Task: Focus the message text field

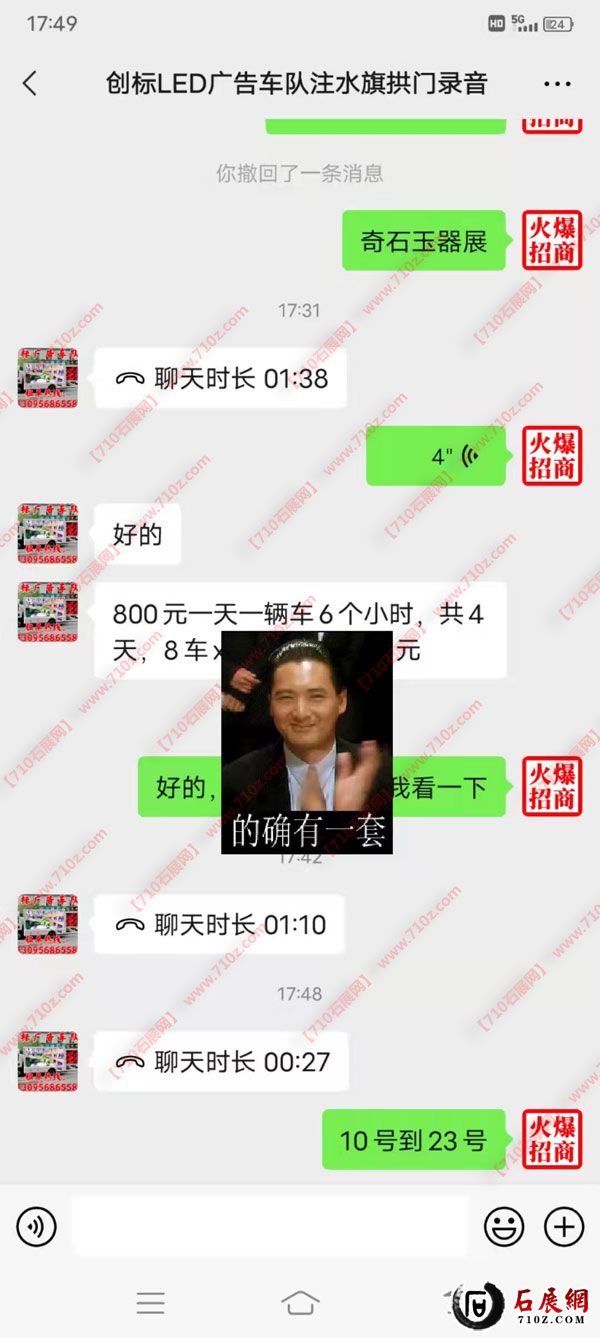Action: [x=270, y=1225]
